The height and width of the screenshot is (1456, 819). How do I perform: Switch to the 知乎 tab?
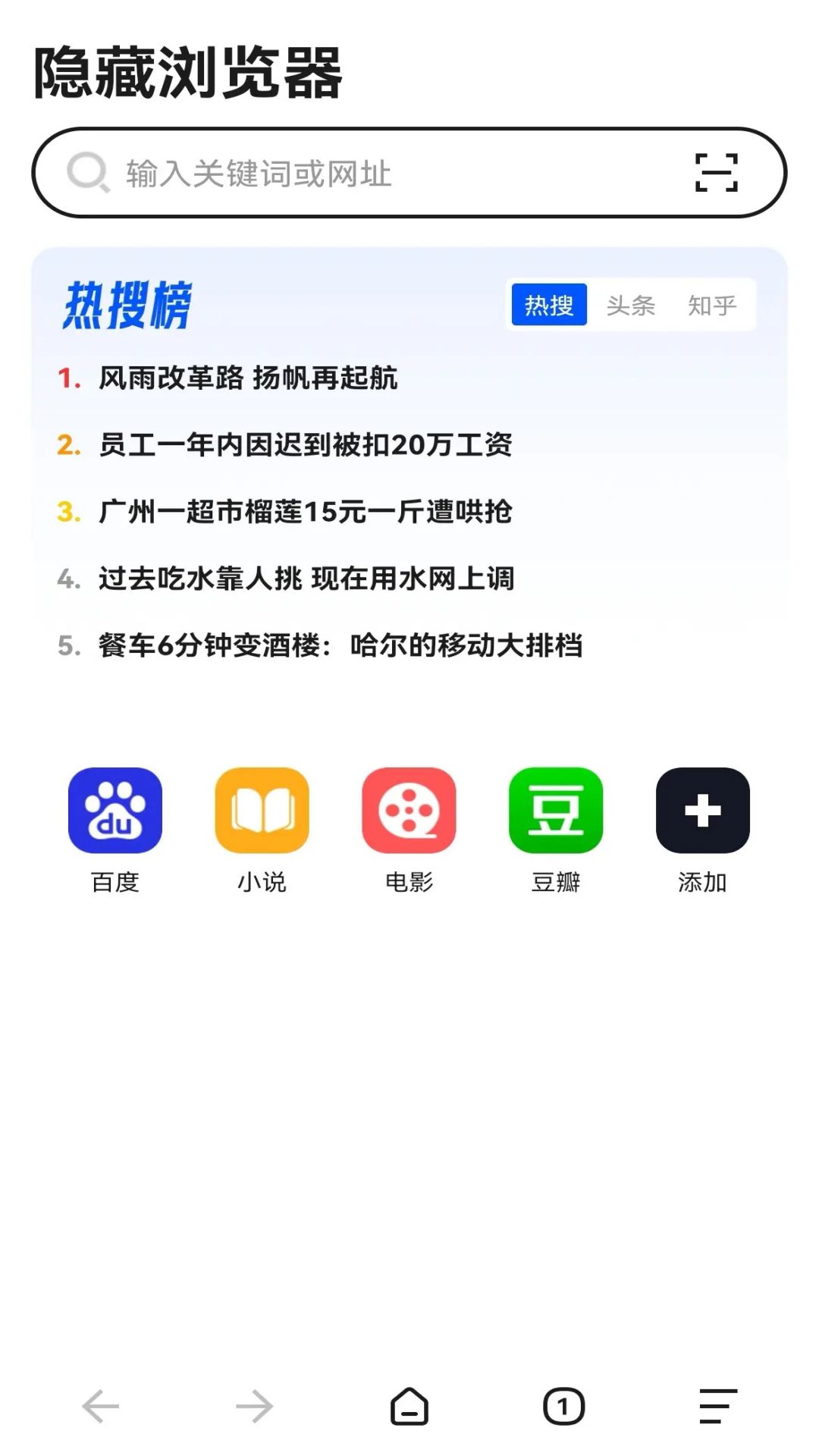coord(711,305)
